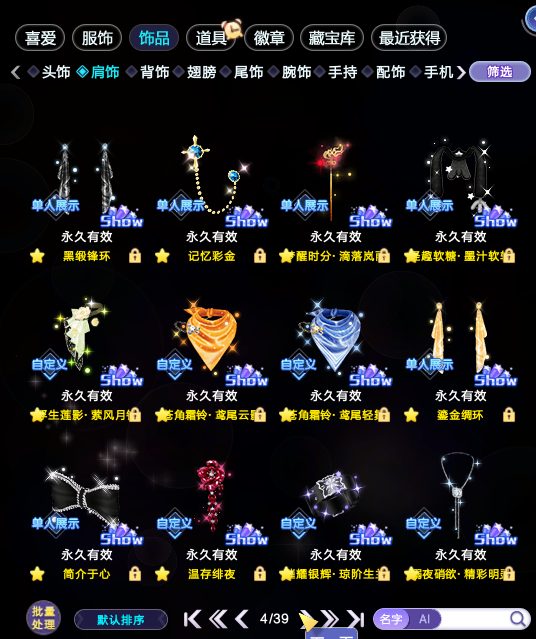Jump to the first page

[x=192, y=619]
